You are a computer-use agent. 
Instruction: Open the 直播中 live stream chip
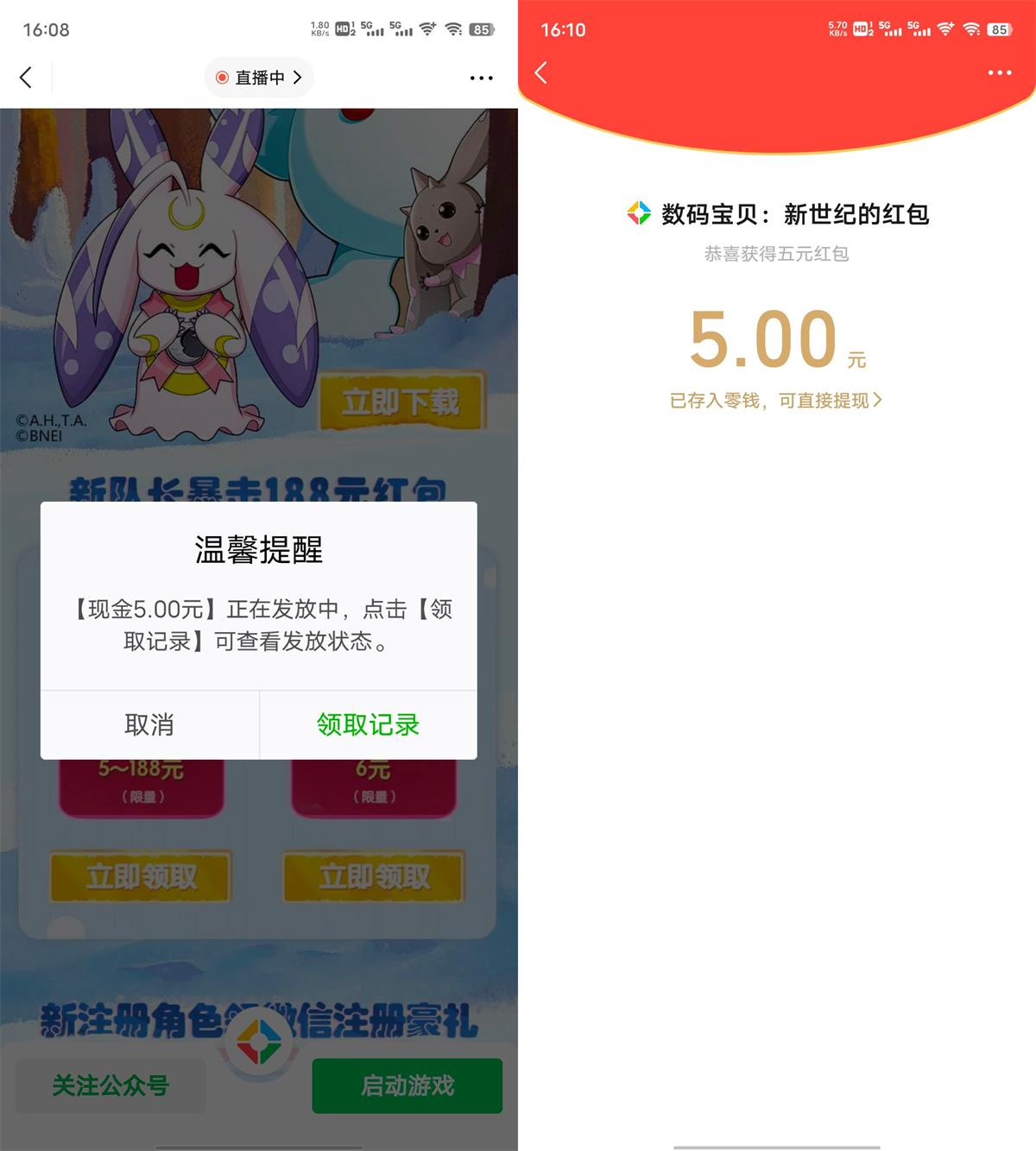click(x=259, y=78)
